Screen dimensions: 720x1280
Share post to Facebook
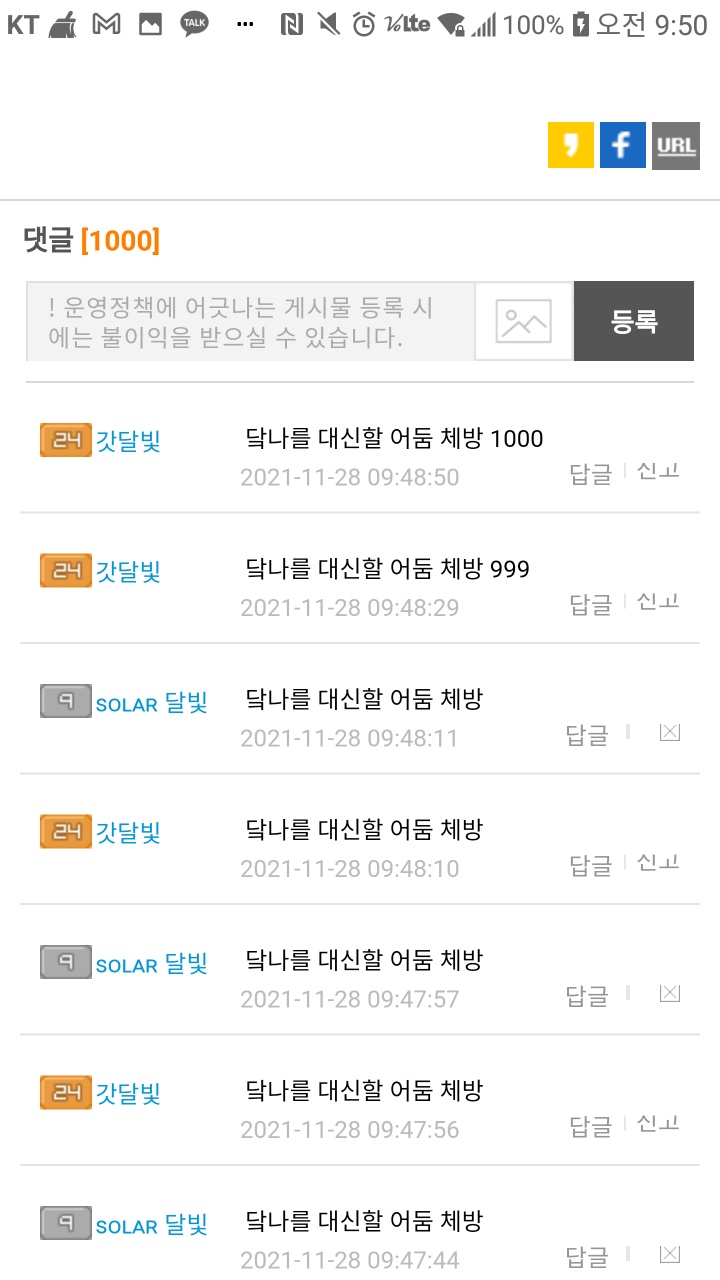(622, 146)
